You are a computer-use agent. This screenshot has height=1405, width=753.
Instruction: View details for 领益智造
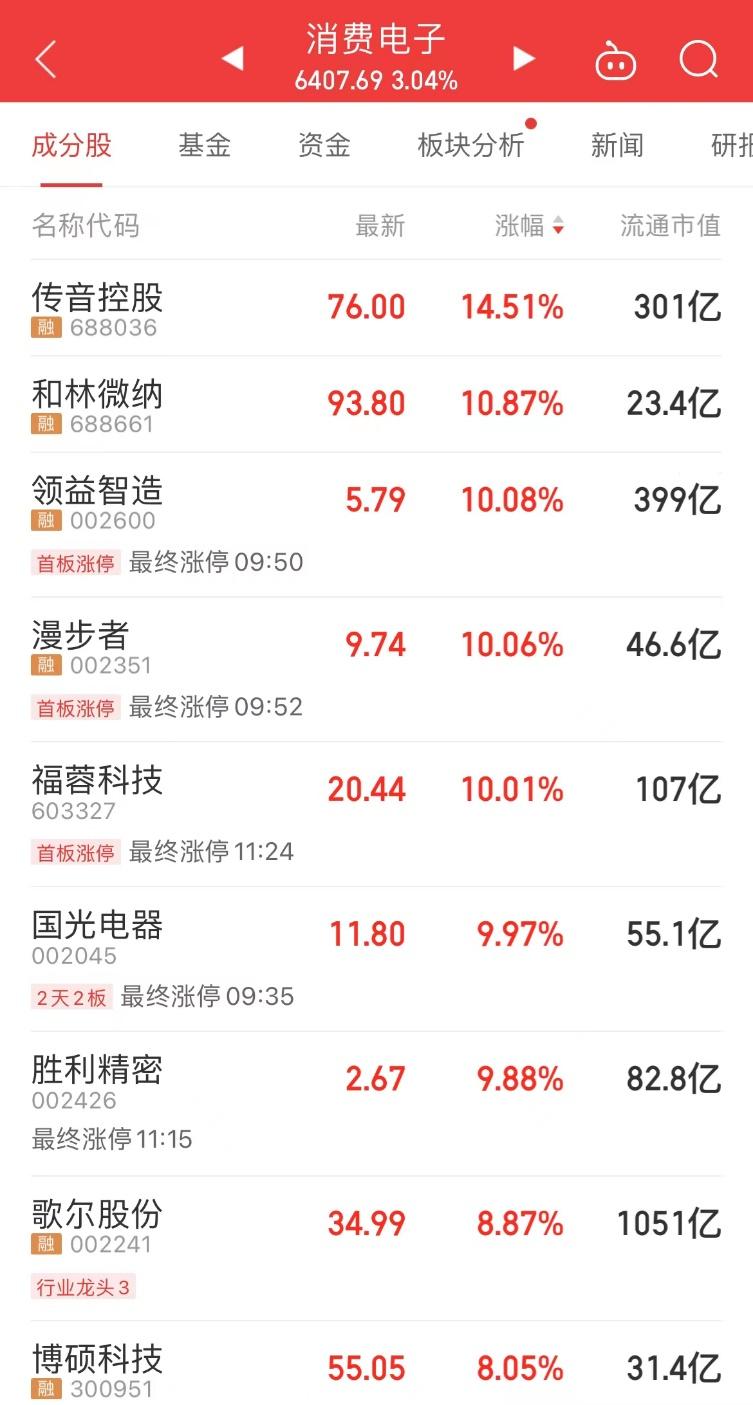point(376,525)
